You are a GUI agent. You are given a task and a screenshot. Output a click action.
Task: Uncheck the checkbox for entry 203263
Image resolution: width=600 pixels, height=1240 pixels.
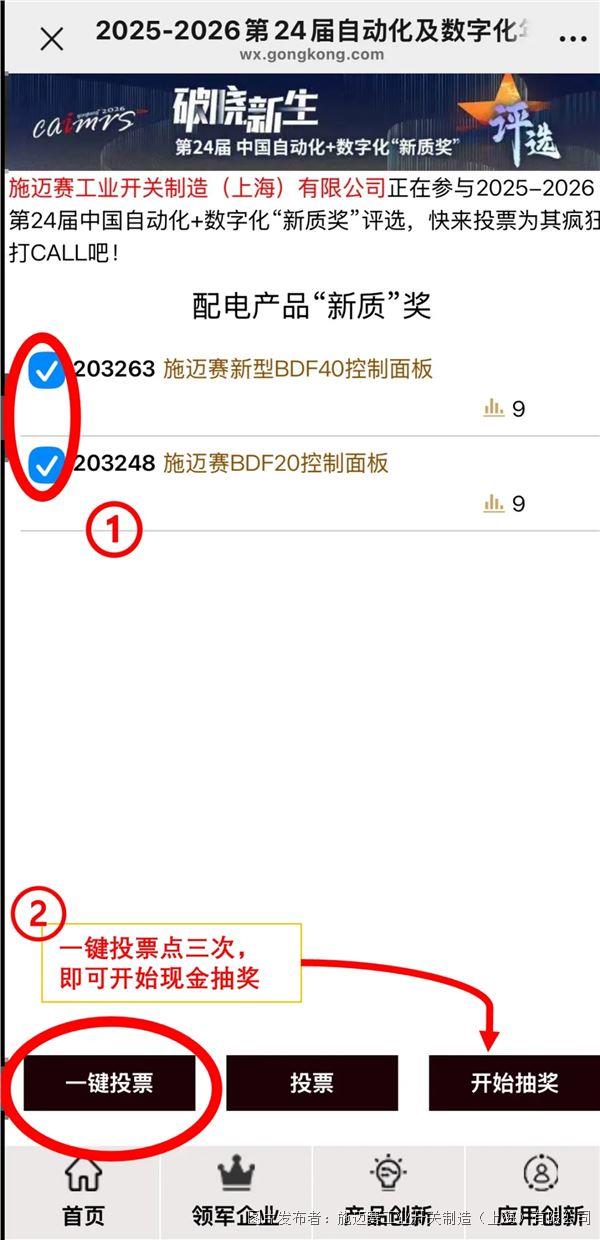tap(47, 370)
